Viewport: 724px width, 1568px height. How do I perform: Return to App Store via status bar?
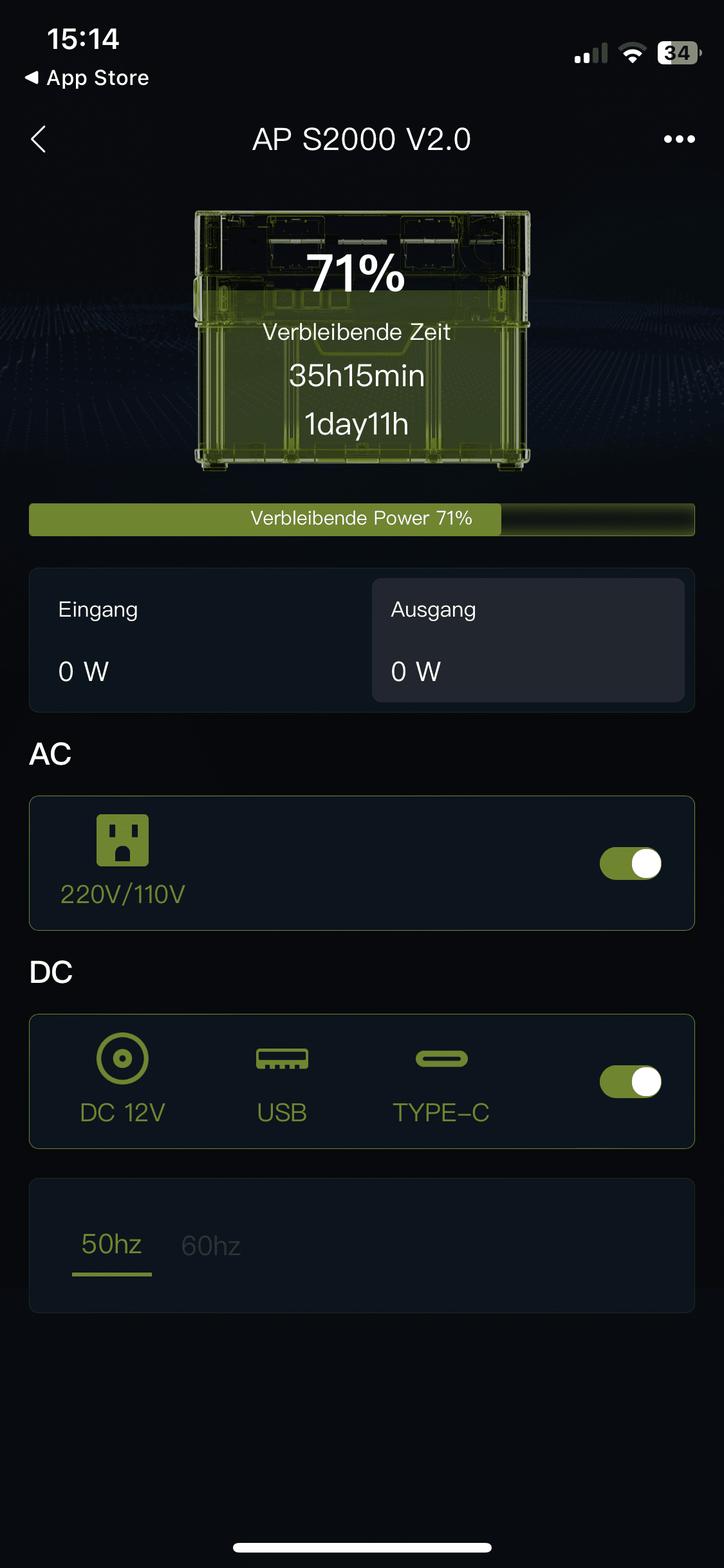87,78
